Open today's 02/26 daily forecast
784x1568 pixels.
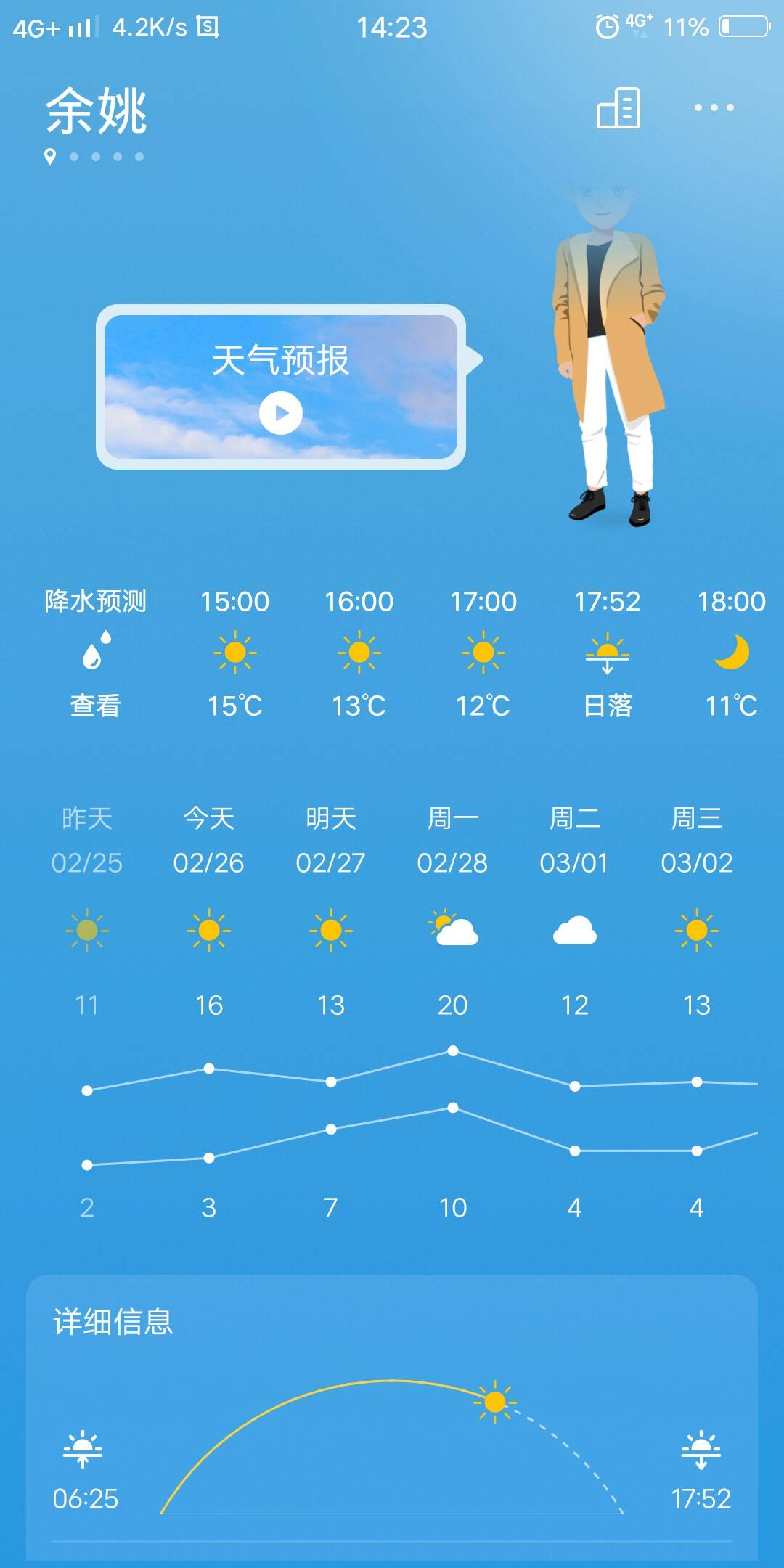[209, 1010]
